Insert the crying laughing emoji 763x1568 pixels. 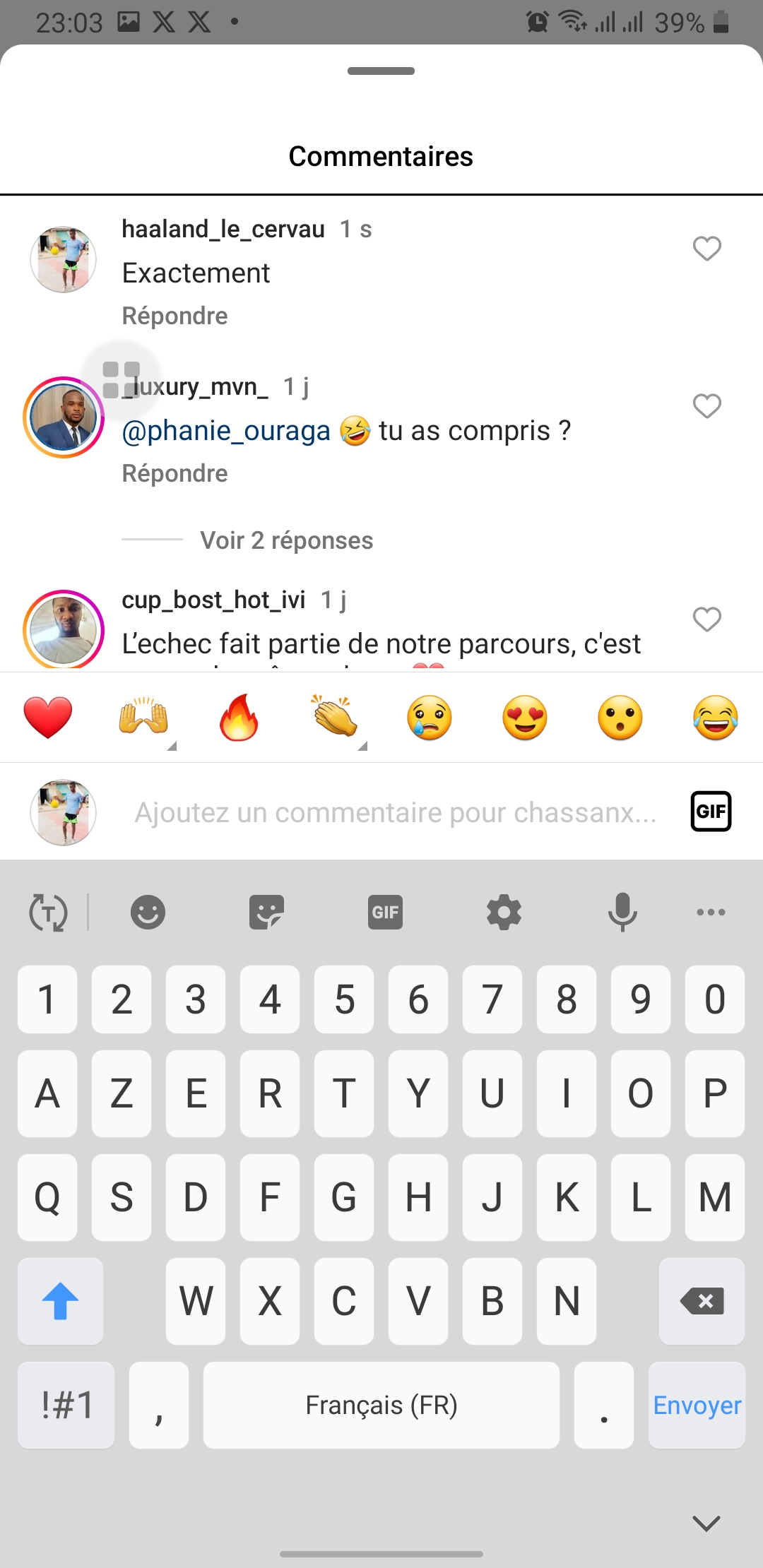point(715,718)
